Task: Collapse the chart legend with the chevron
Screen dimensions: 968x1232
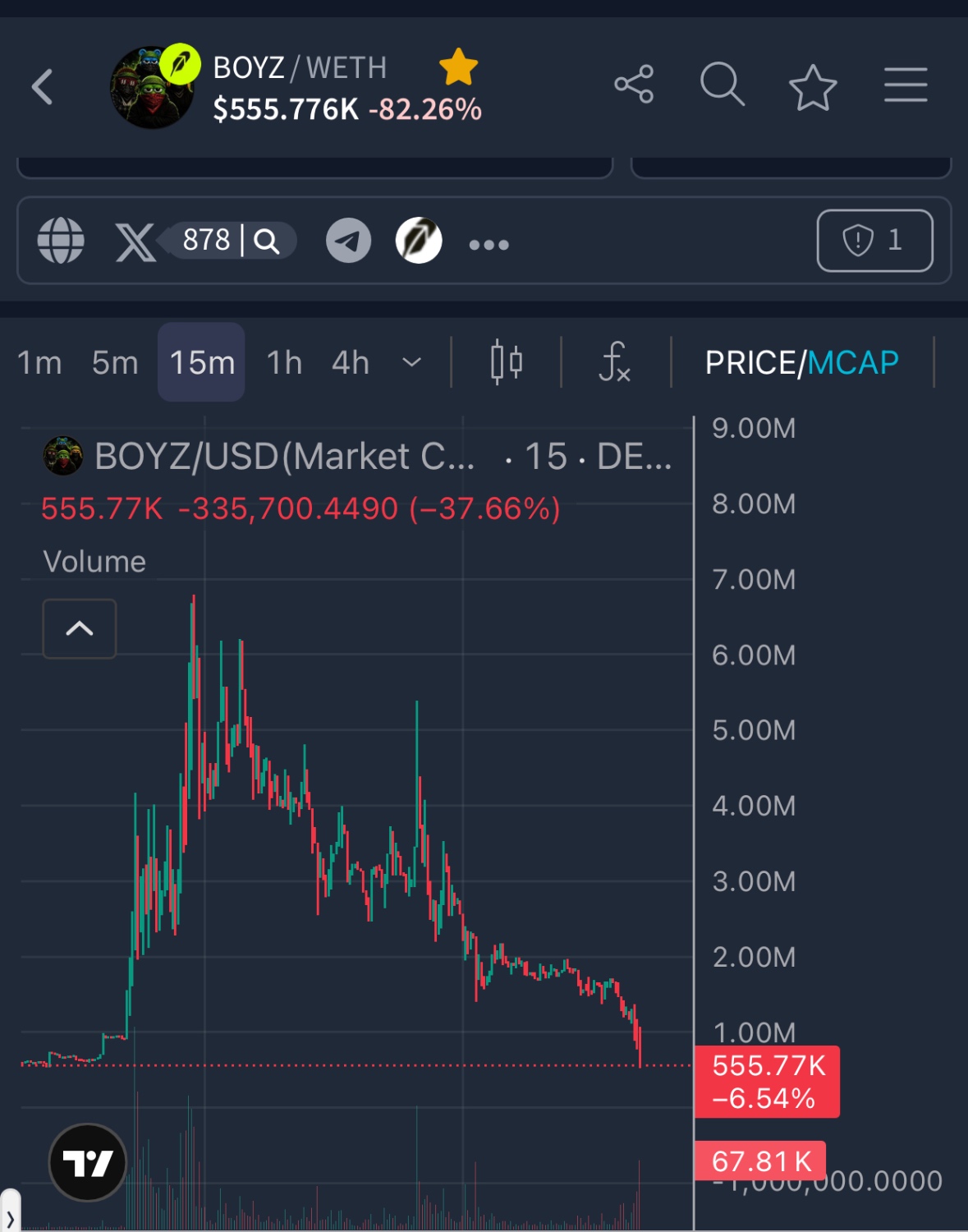Action: point(80,629)
